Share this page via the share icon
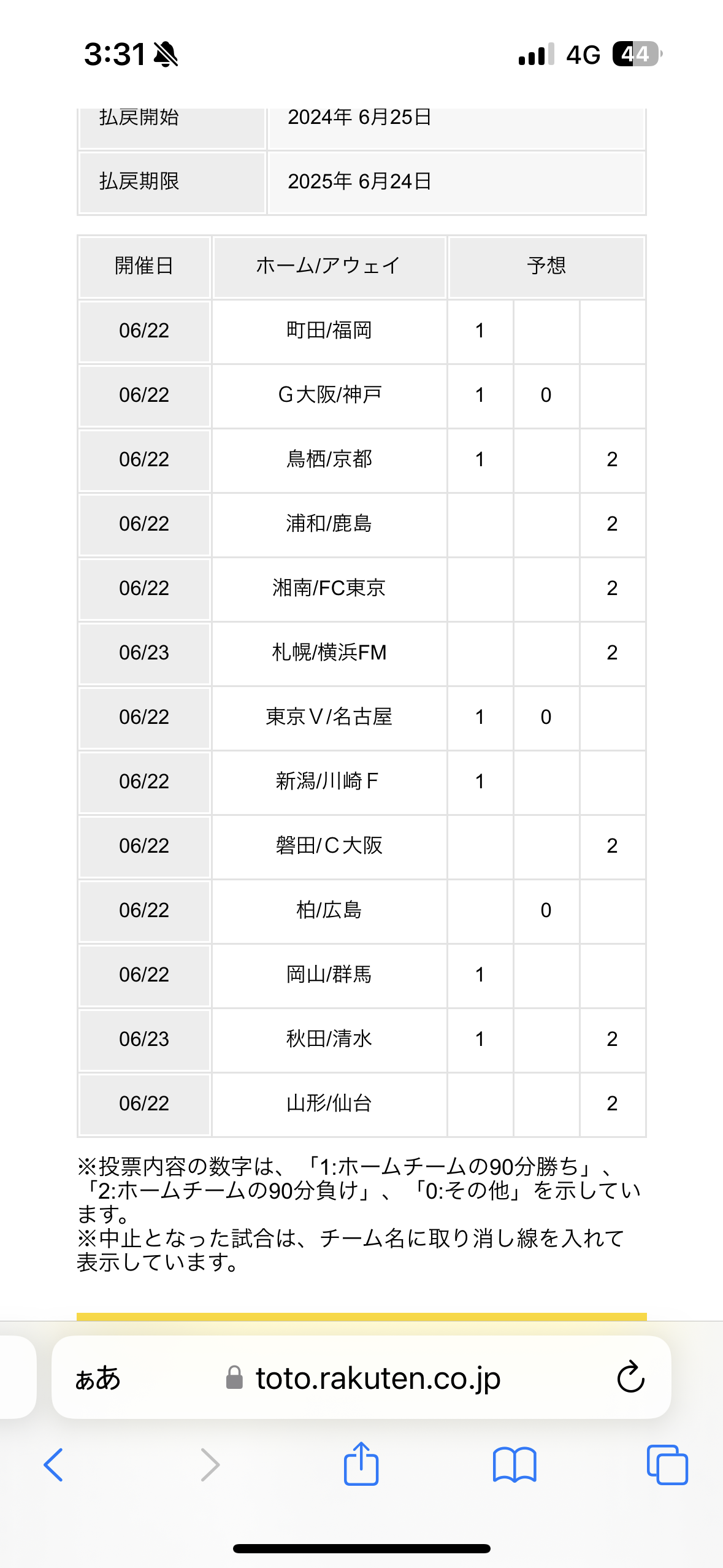 361,1463
